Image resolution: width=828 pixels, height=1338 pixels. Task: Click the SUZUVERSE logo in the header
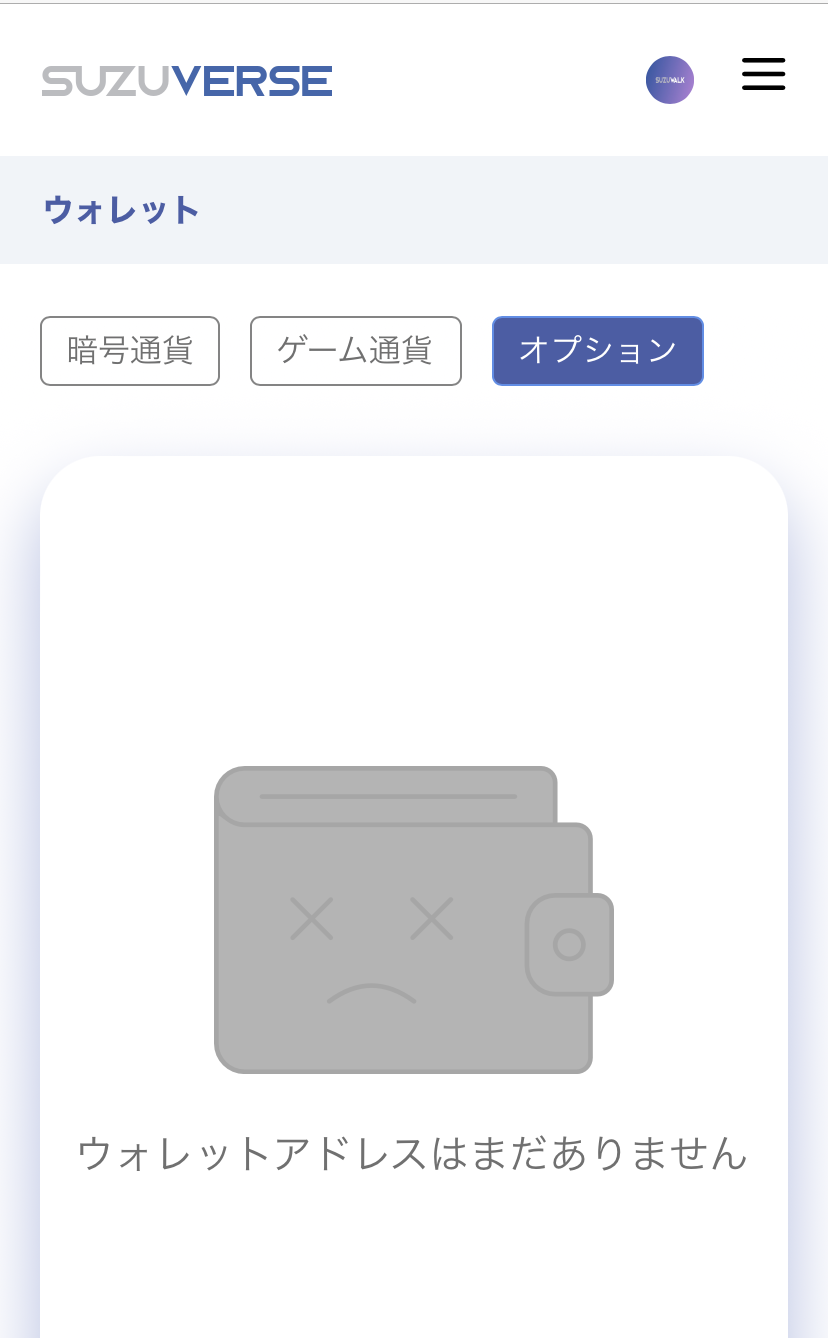point(186,80)
